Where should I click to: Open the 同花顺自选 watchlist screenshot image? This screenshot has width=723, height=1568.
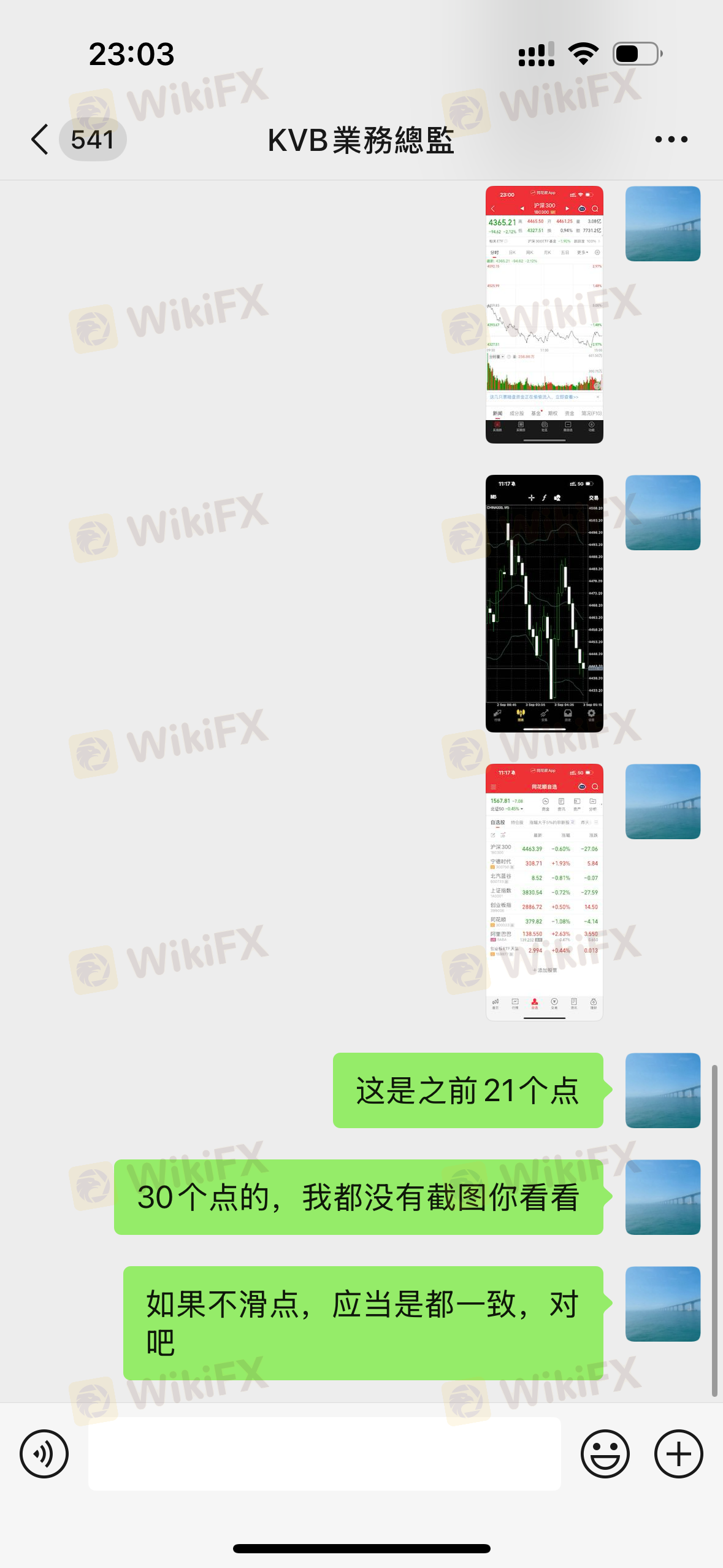[544, 892]
